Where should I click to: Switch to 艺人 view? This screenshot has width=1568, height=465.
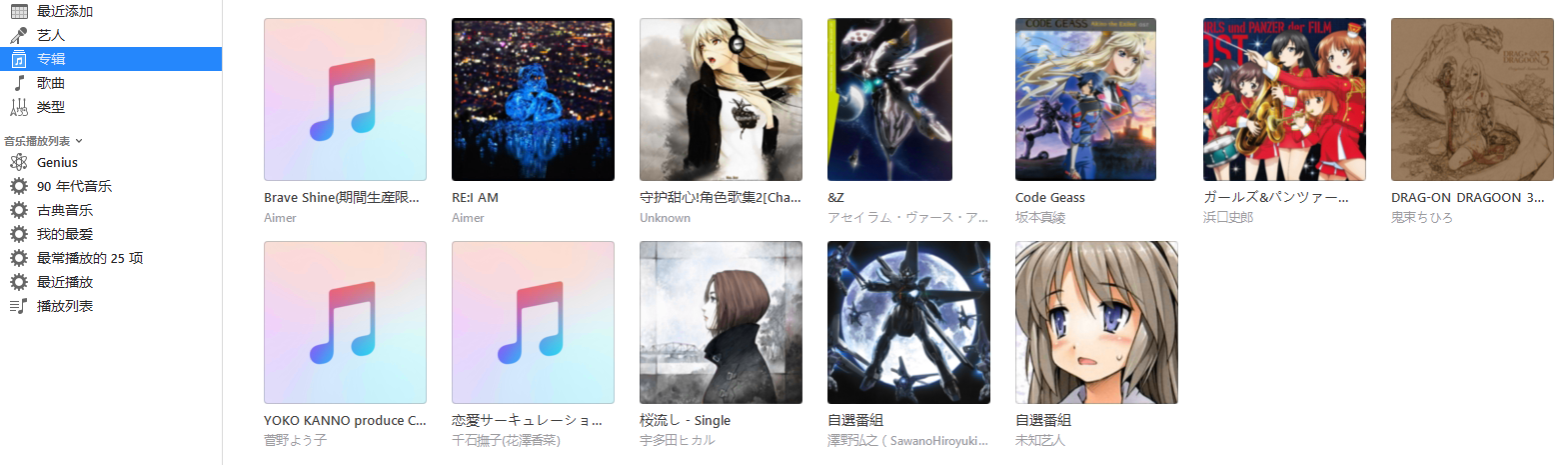point(50,35)
